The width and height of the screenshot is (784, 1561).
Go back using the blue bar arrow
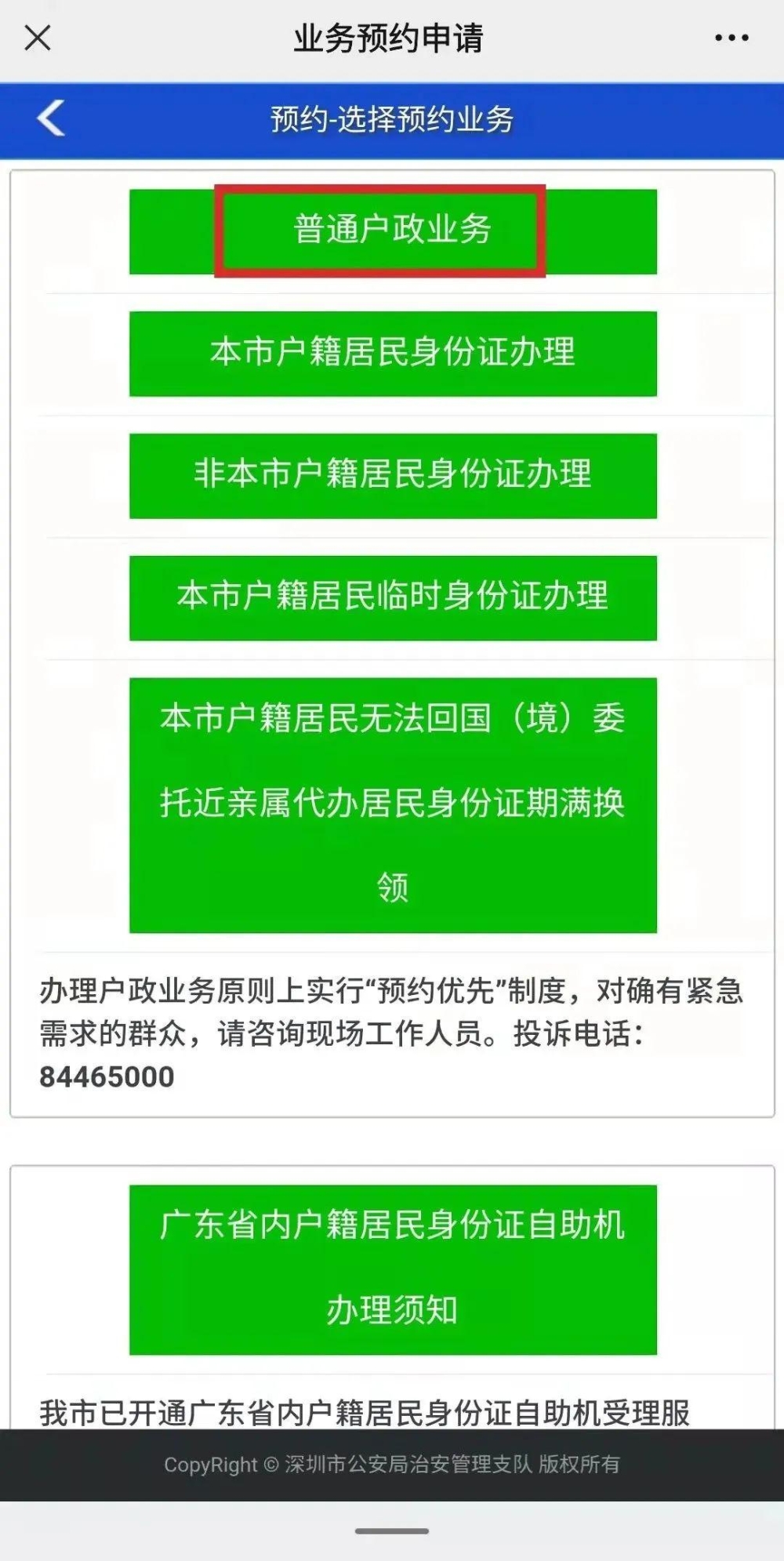pos(51,119)
